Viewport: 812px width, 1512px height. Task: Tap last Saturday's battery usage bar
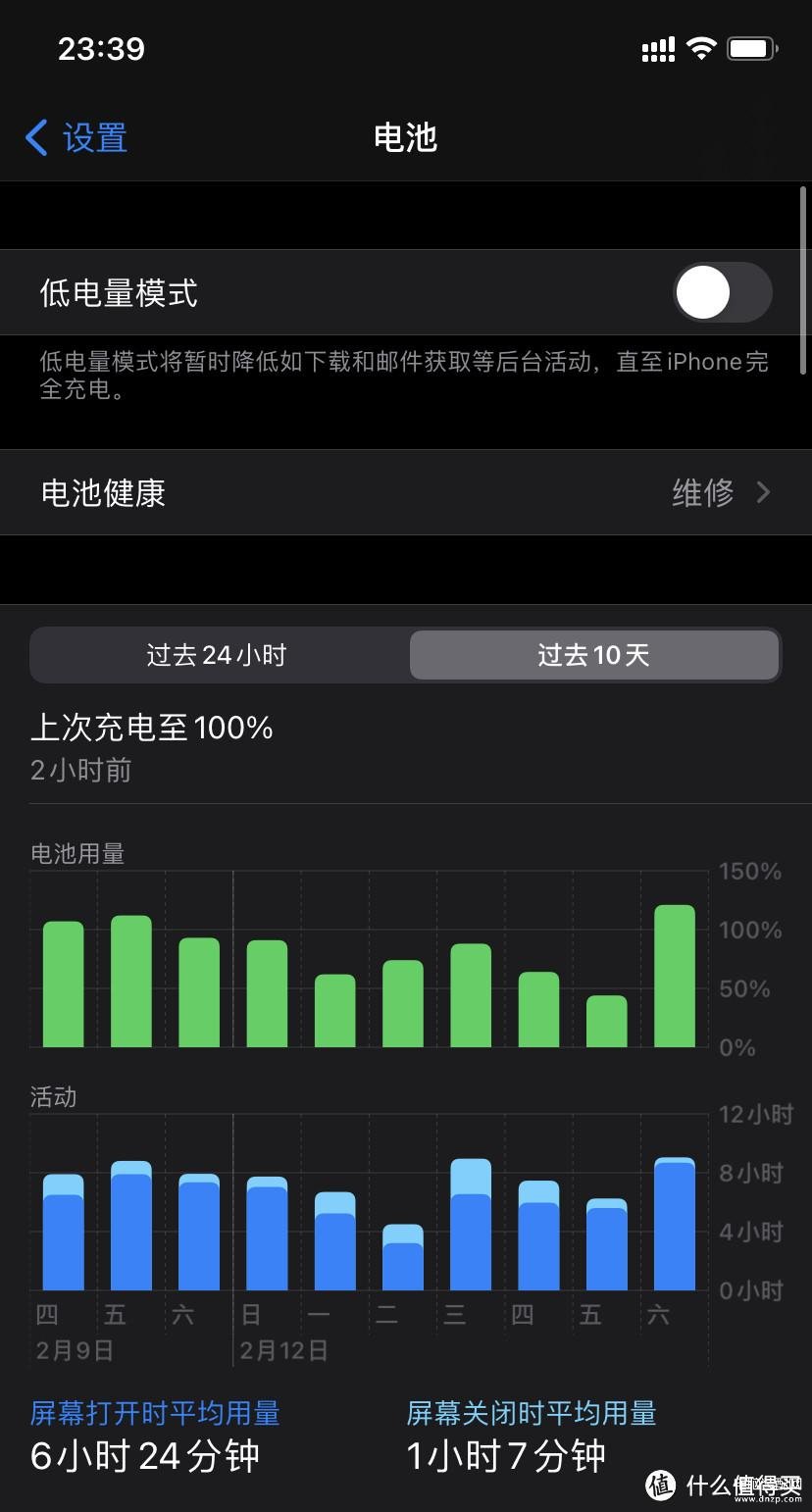pyautogui.click(x=675, y=976)
